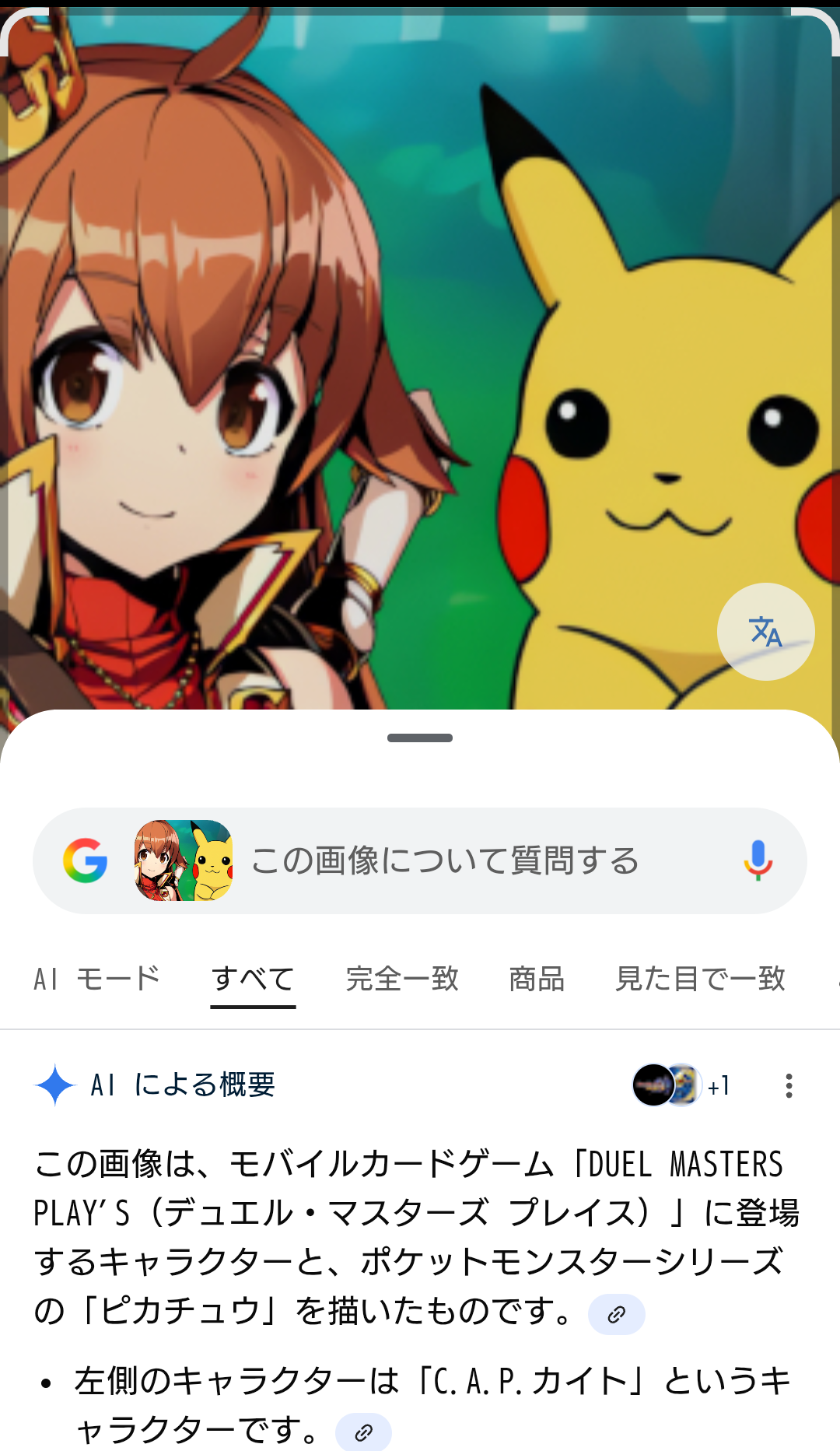Image resolution: width=840 pixels, height=1451 pixels.
Task: Switch to the AI モード tab
Action: (96, 979)
